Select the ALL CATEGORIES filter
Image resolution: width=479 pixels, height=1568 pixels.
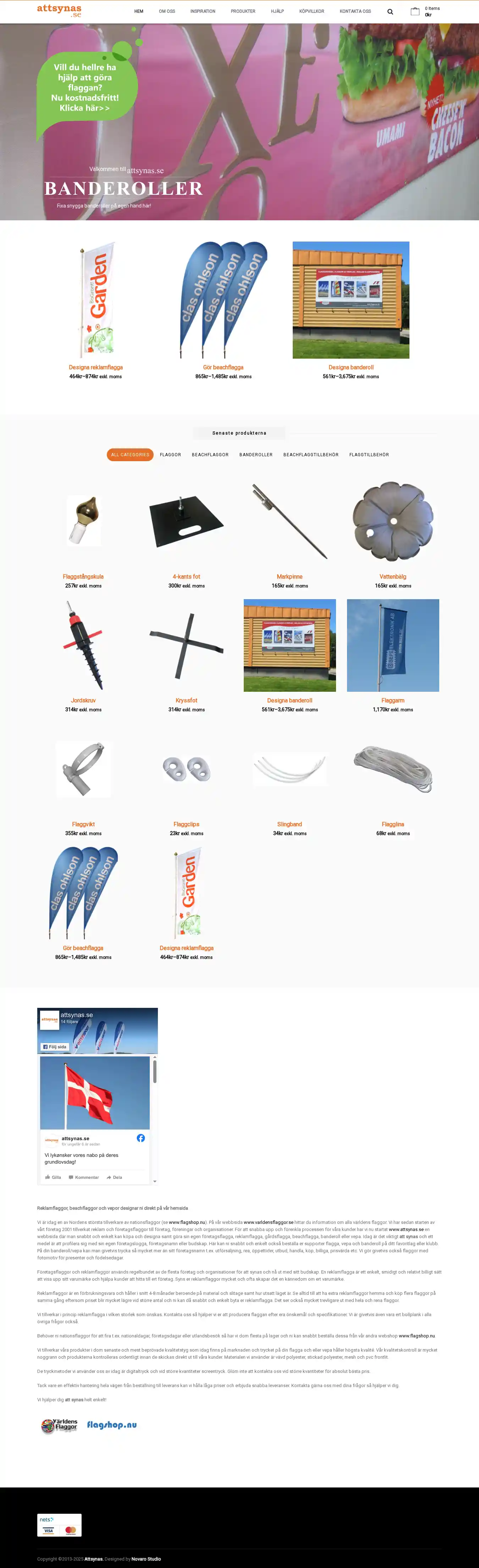(130, 455)
